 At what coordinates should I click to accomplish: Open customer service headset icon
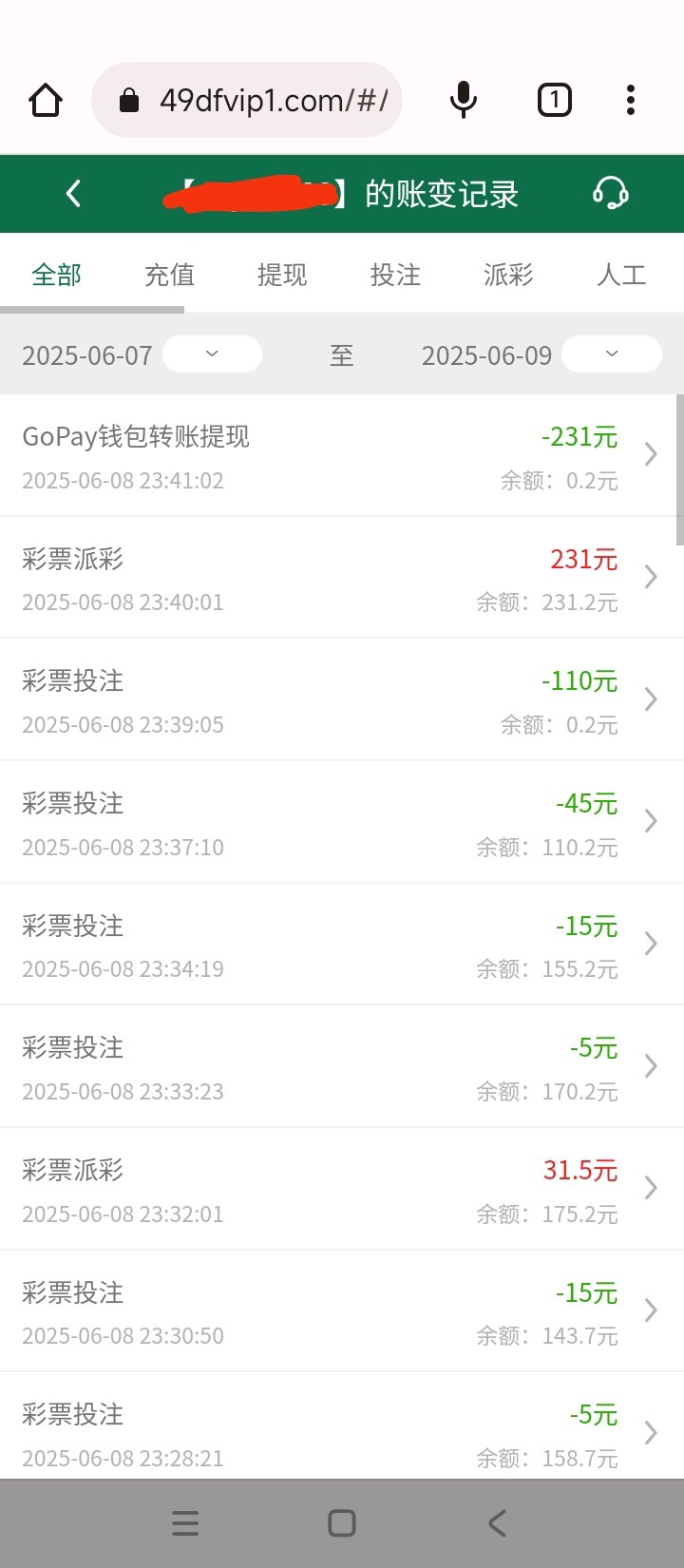click(x=610, y=194)
